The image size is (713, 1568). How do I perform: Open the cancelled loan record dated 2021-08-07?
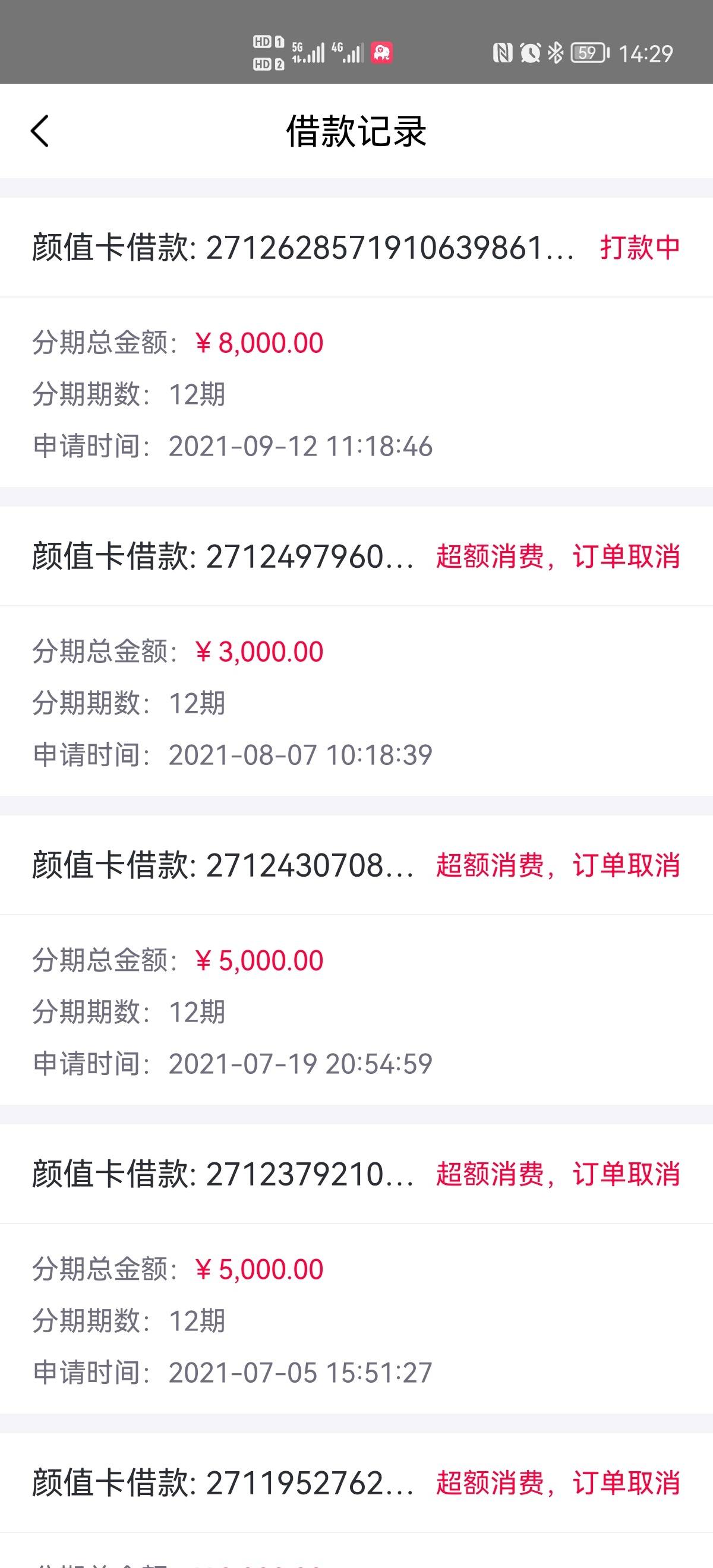coord(356,651)
